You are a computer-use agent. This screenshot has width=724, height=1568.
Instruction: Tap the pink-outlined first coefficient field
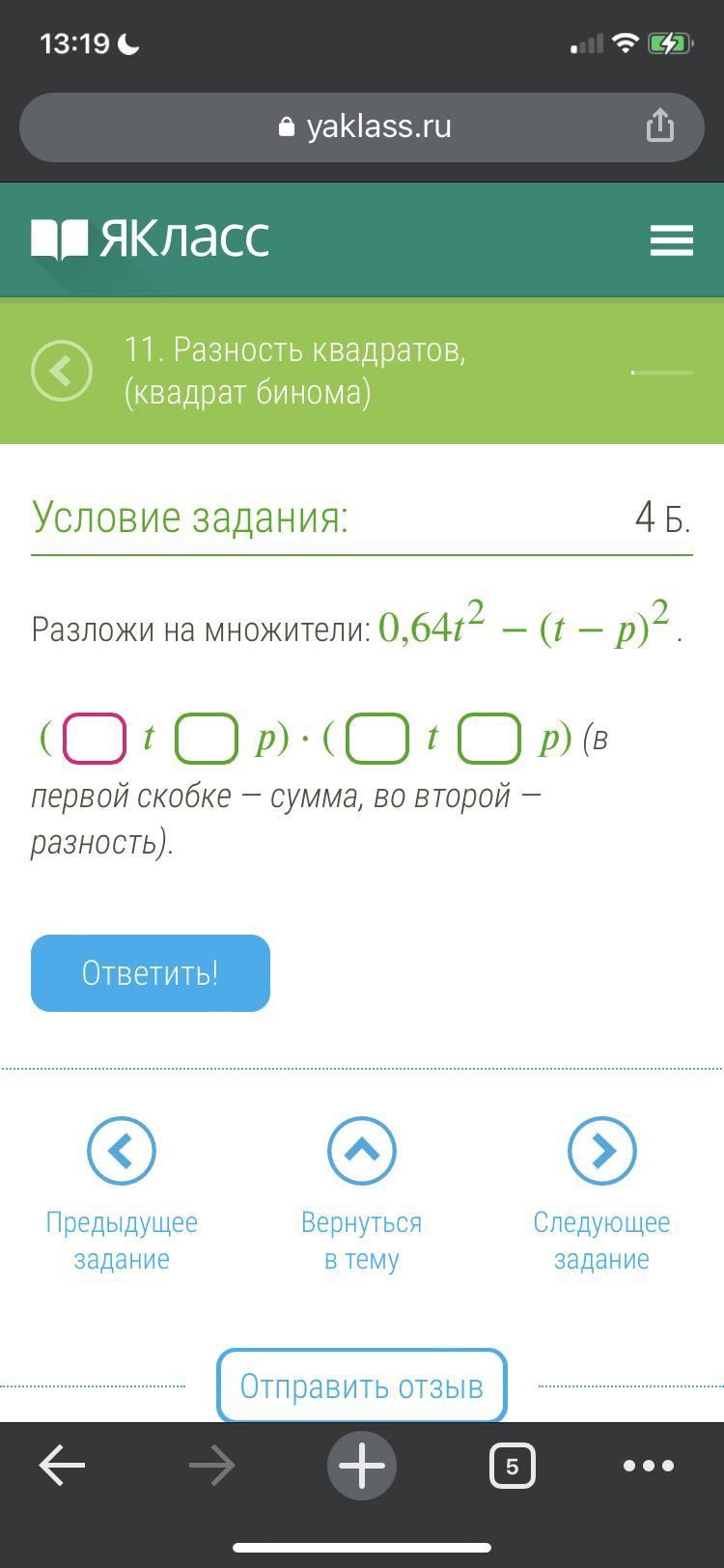tap(95, 739)
